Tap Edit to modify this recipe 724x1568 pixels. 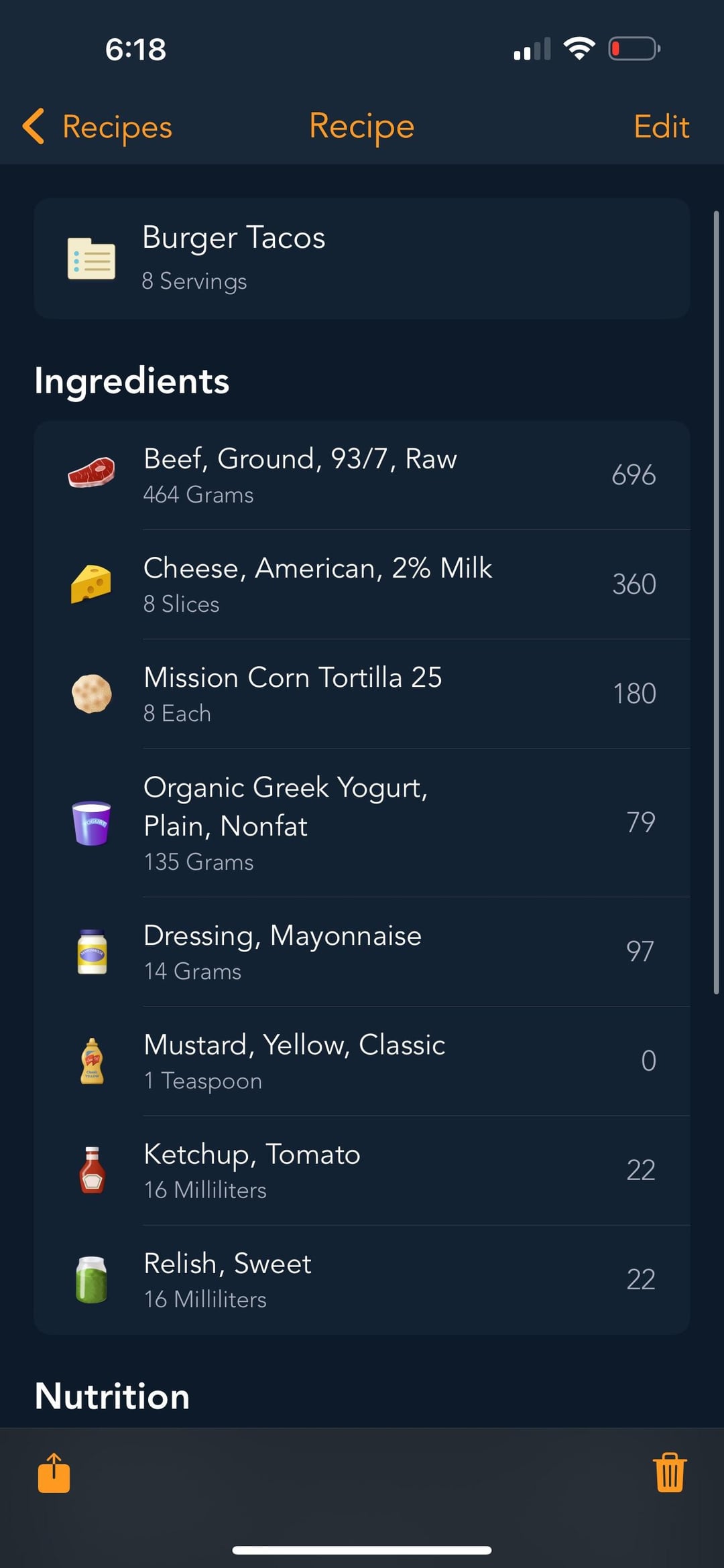661,127
